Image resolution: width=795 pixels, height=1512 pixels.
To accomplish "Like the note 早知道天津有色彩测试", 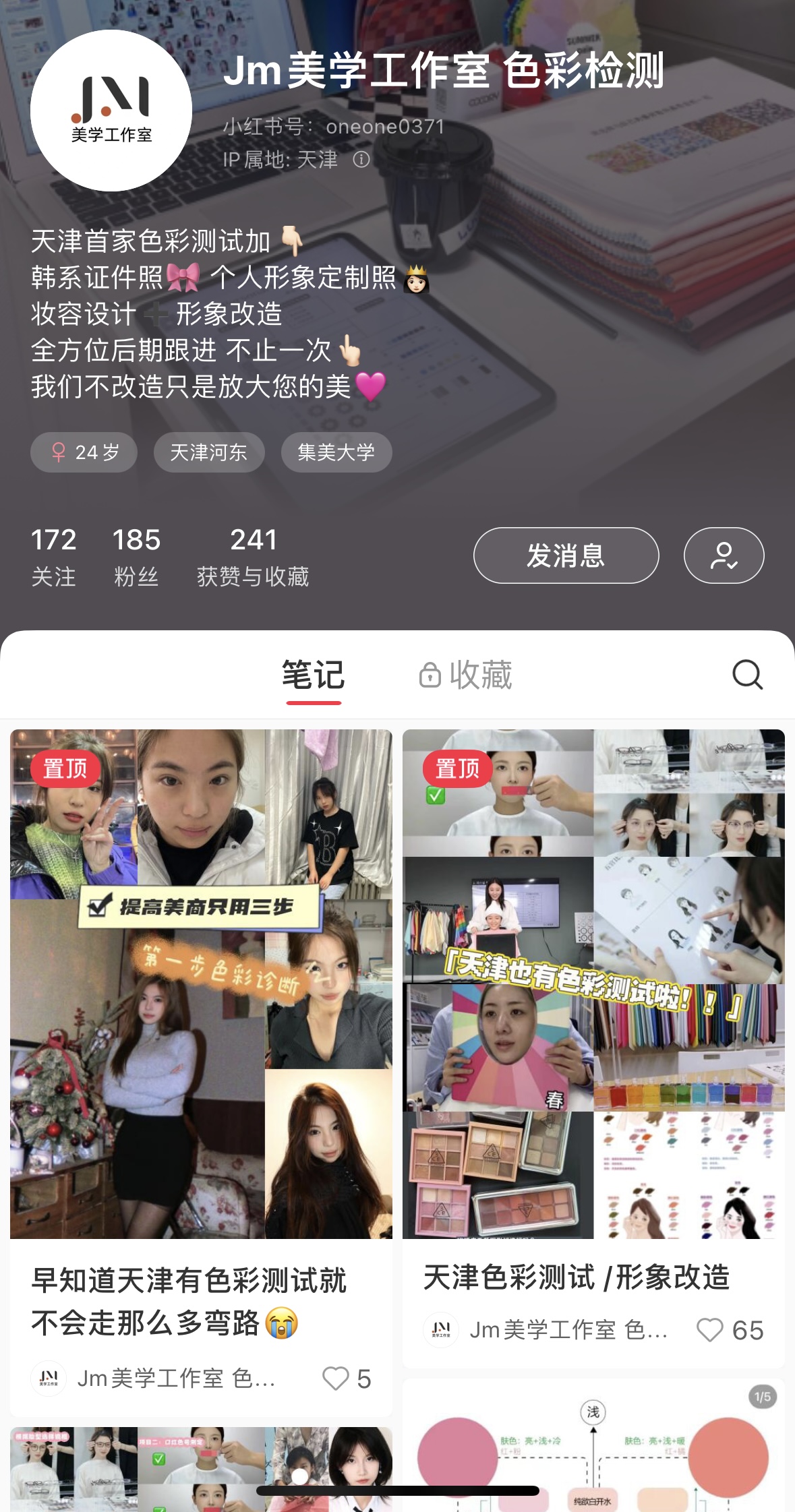I will 336,1379.
